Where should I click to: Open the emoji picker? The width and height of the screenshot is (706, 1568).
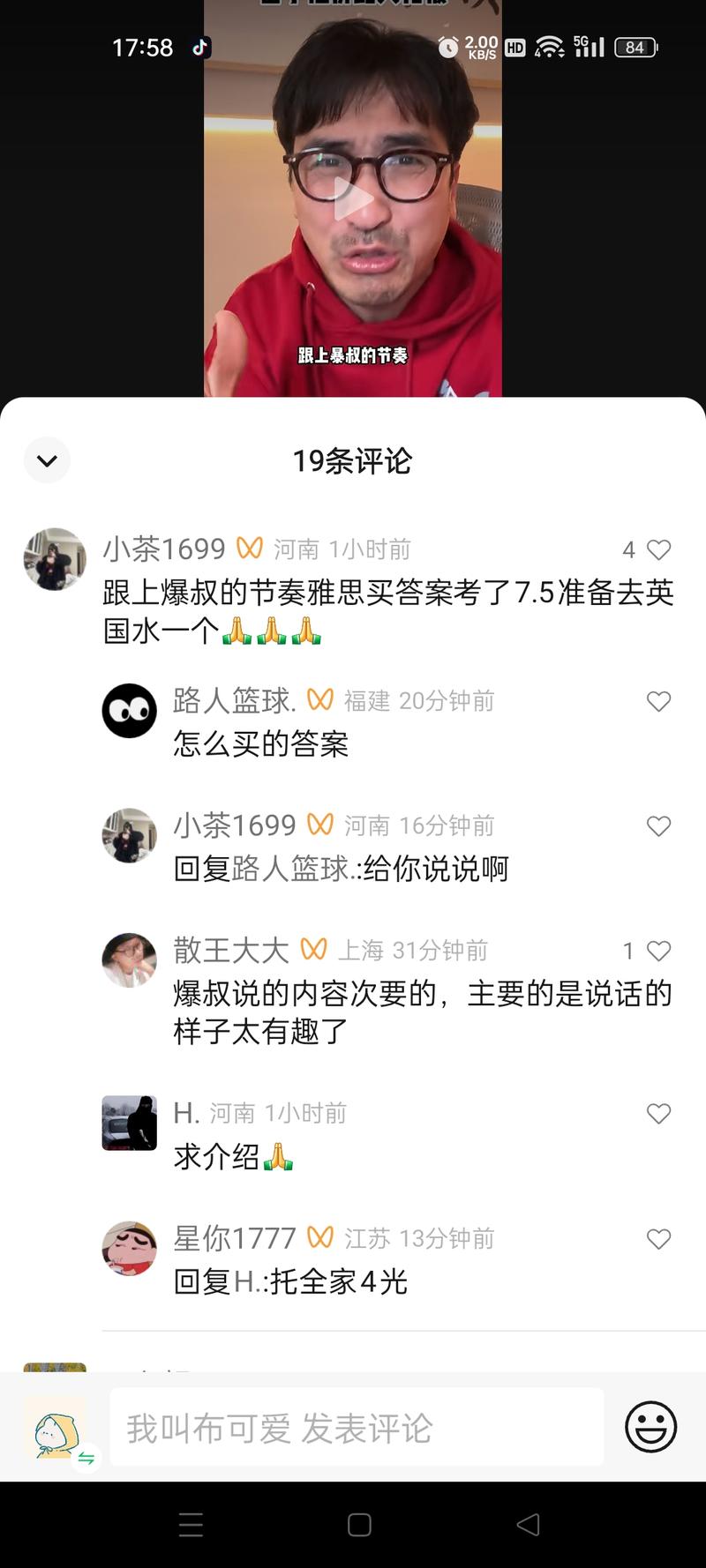pos(650,1427)
